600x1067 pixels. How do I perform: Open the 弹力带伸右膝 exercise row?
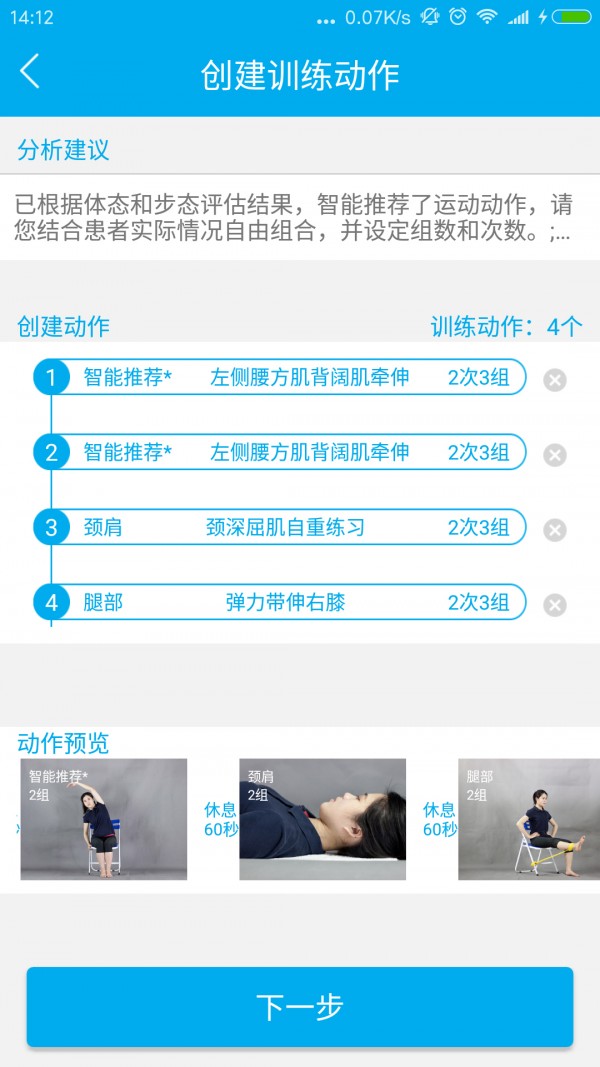point(290,603)
